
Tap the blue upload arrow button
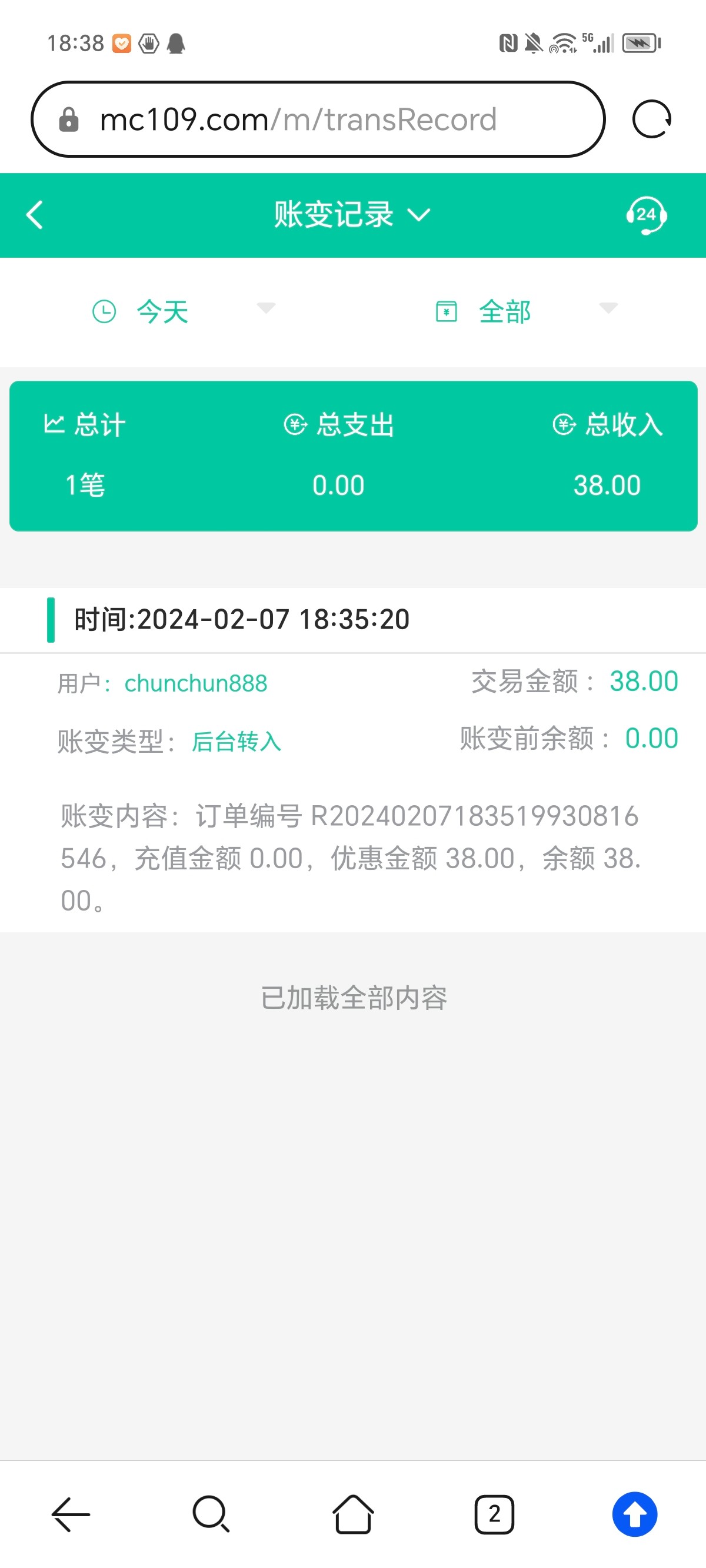click(x=634, y=1513)
